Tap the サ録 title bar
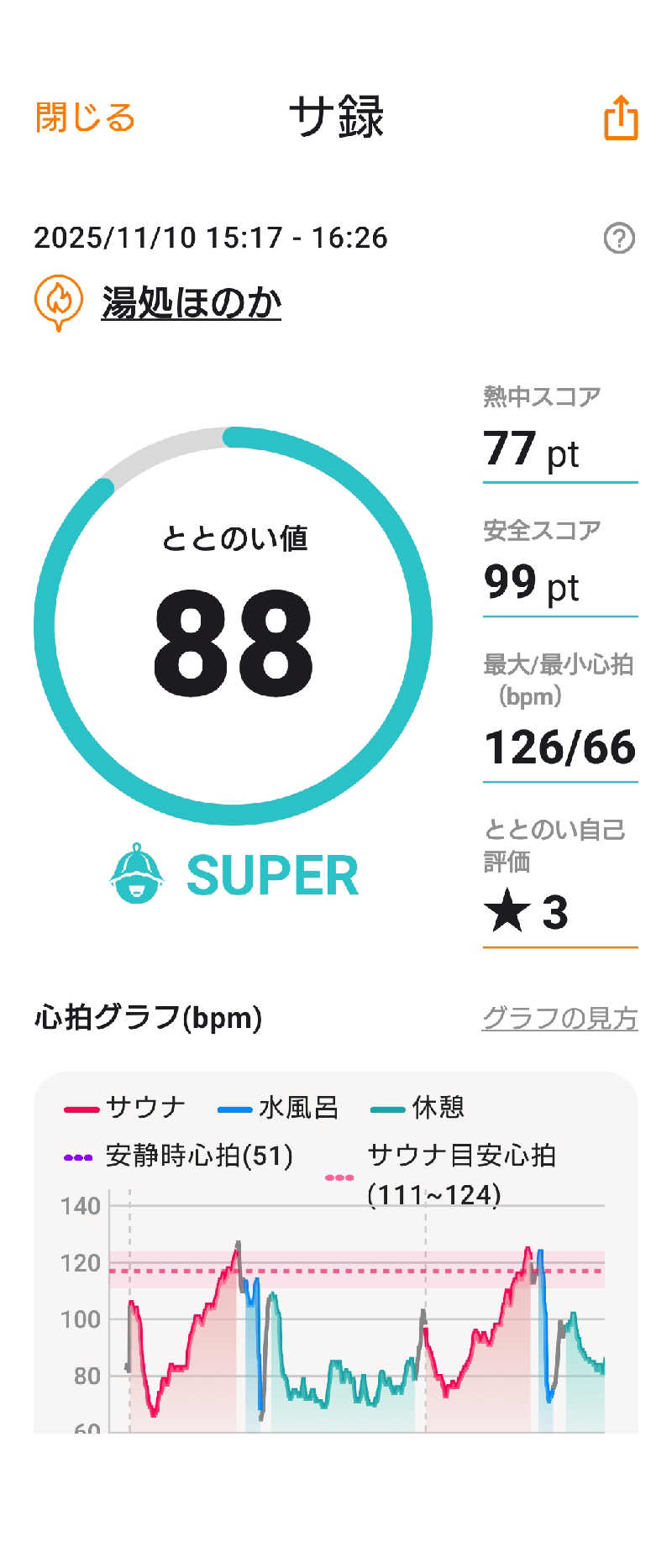The image size is (672, 1568). click(336, 118)
